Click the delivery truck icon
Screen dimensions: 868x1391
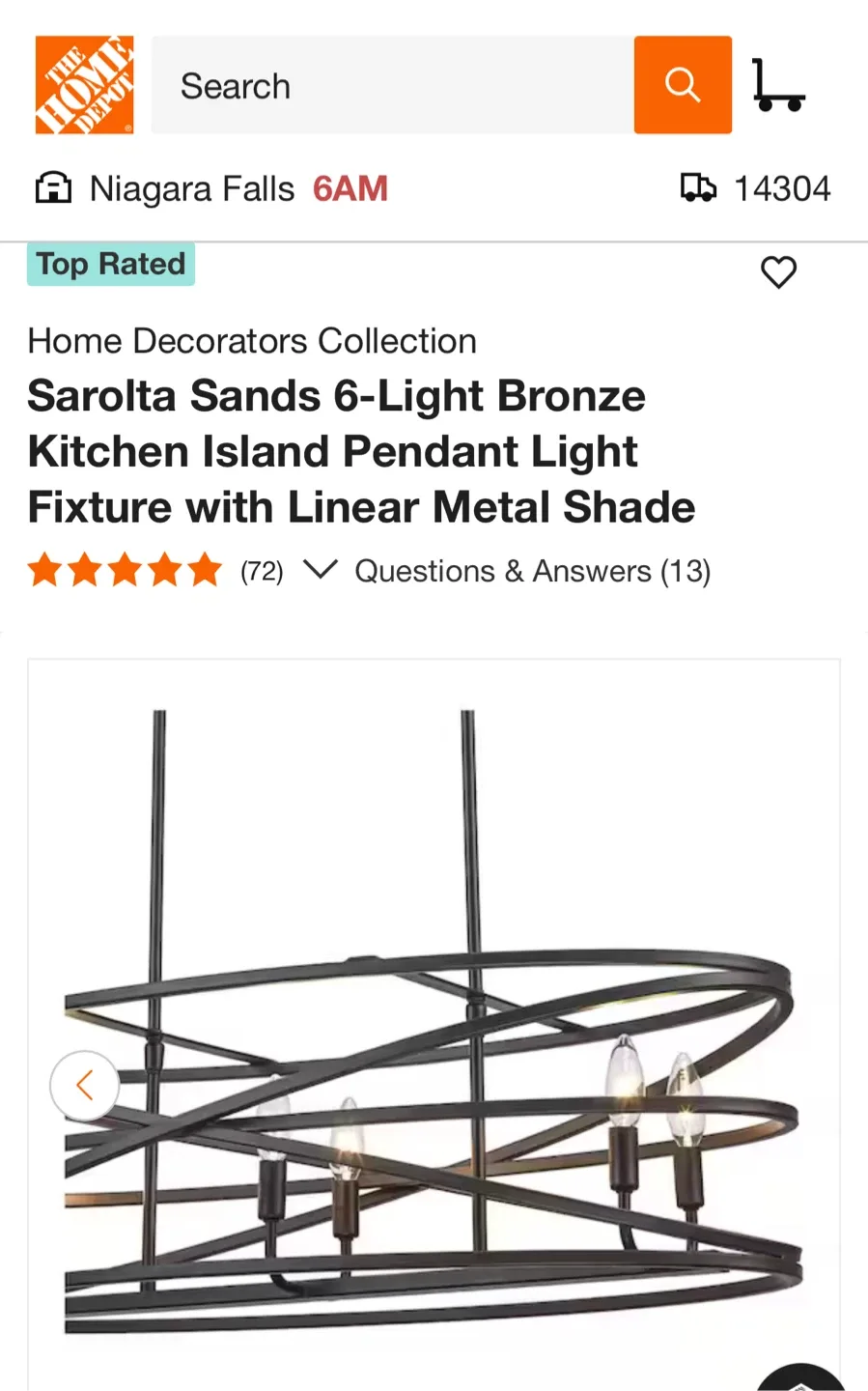(699, 187)
